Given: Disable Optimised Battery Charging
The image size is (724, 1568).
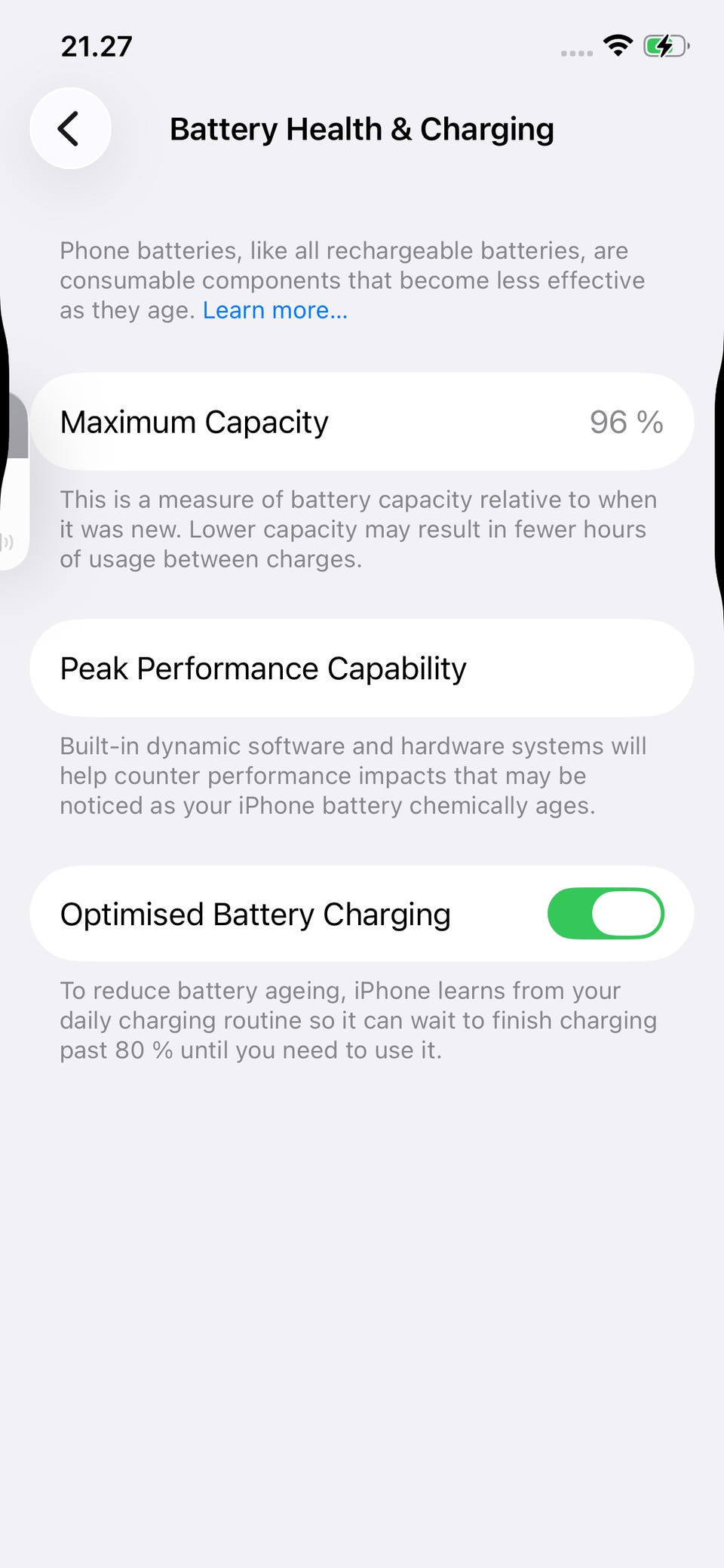Looking at the screenshot, I should coord(606,914).
